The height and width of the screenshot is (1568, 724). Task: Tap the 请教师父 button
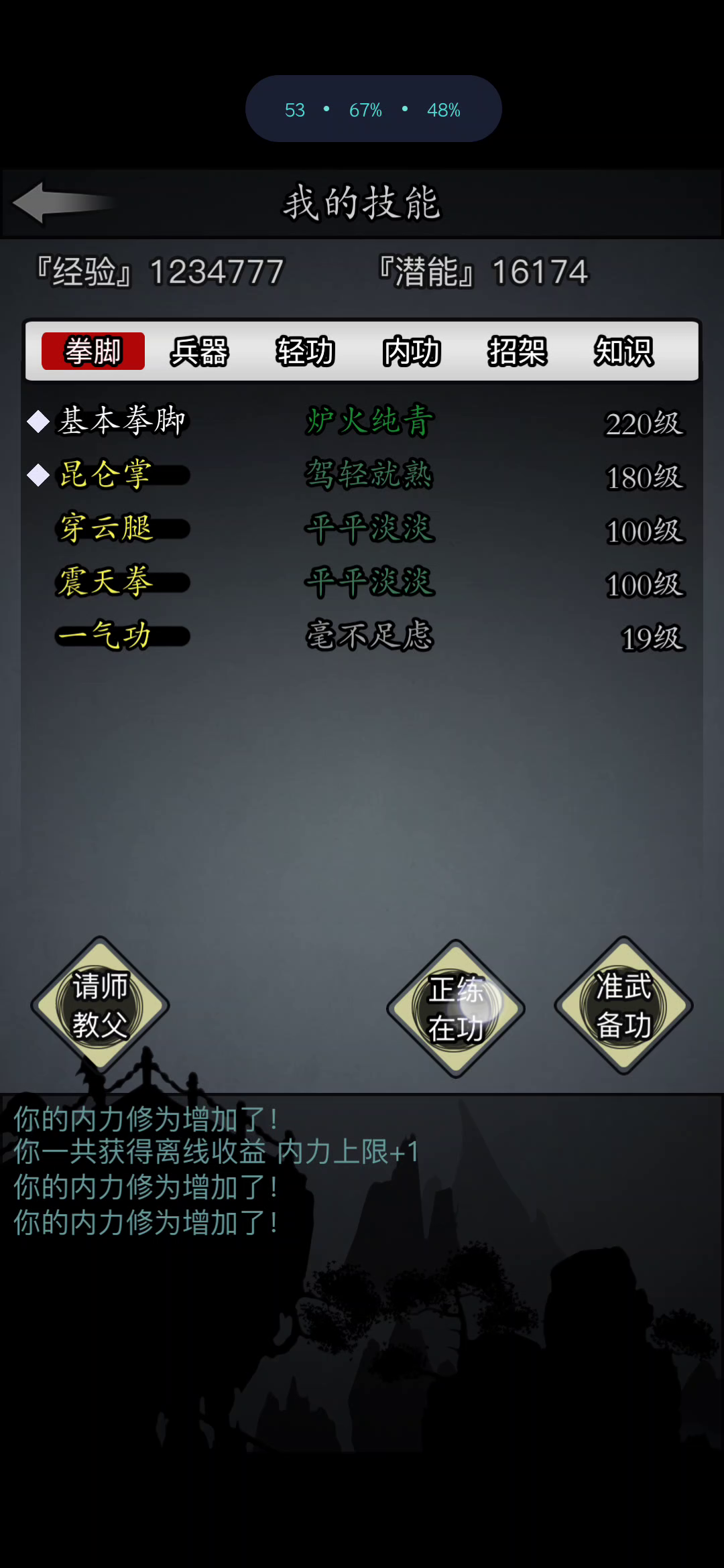tap(100, 1005)
